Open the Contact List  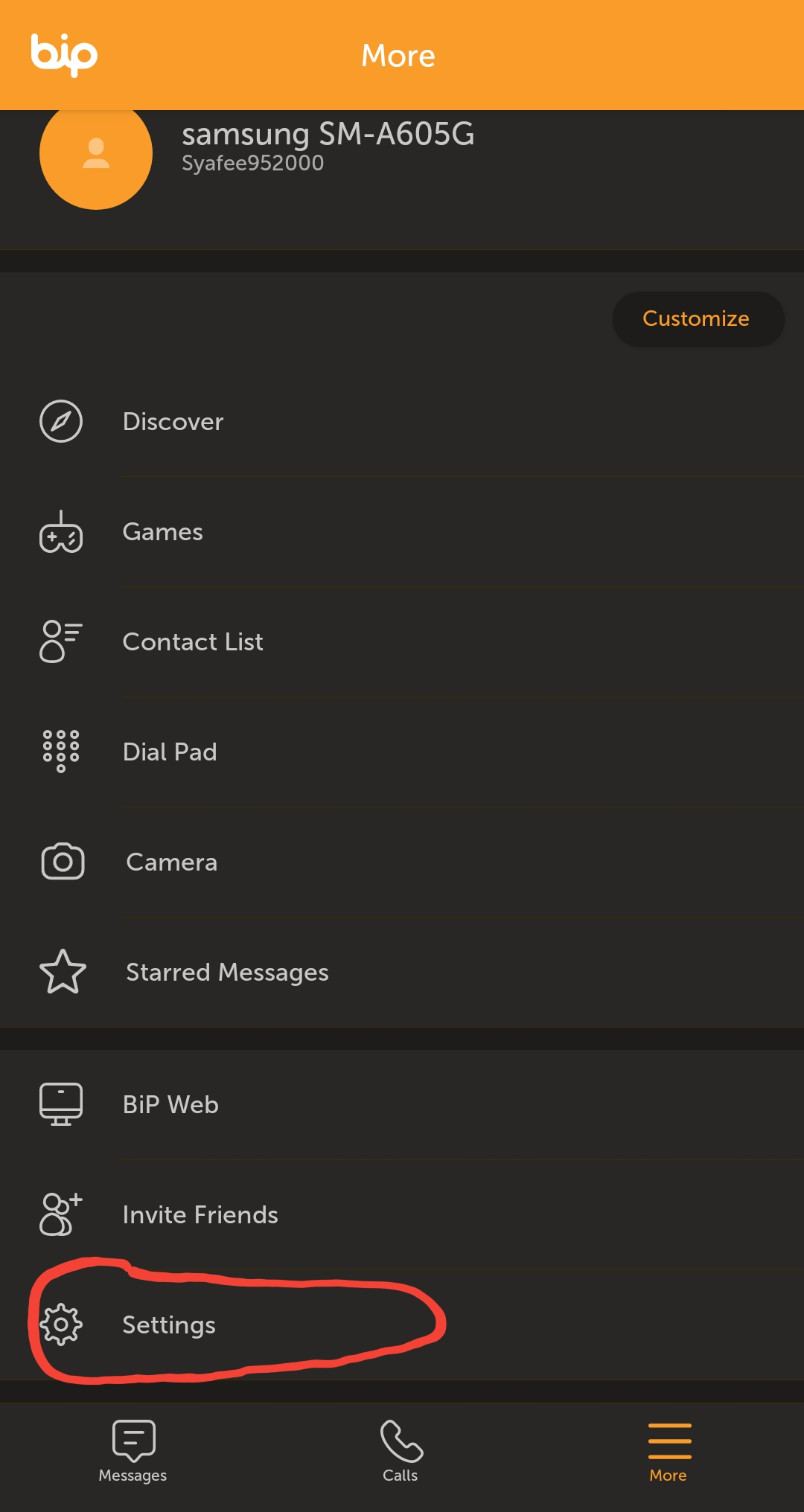pos(192,642)
